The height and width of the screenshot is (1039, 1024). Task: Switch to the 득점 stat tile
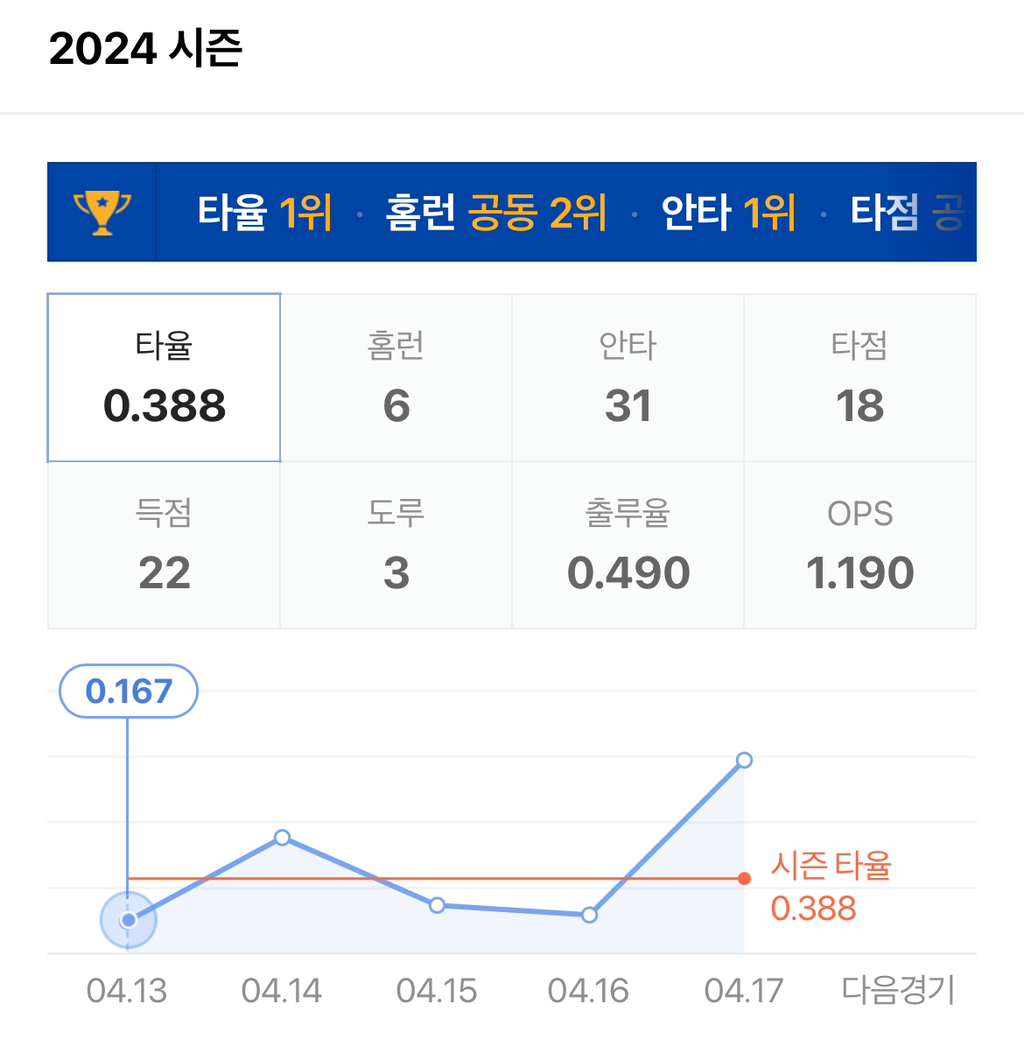(x=164, y=545)
